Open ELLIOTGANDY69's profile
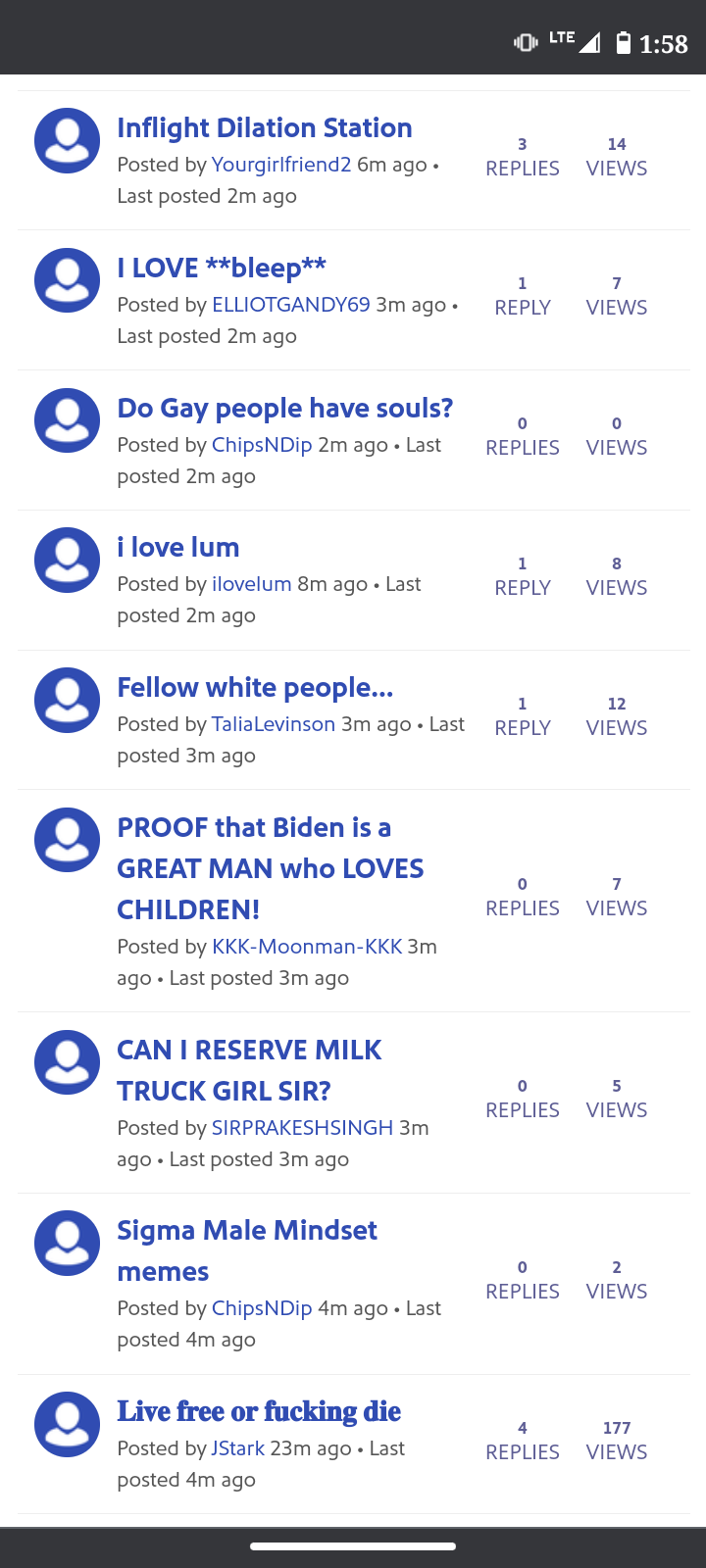Screen dimensions: 706x1568 [291, 305]
